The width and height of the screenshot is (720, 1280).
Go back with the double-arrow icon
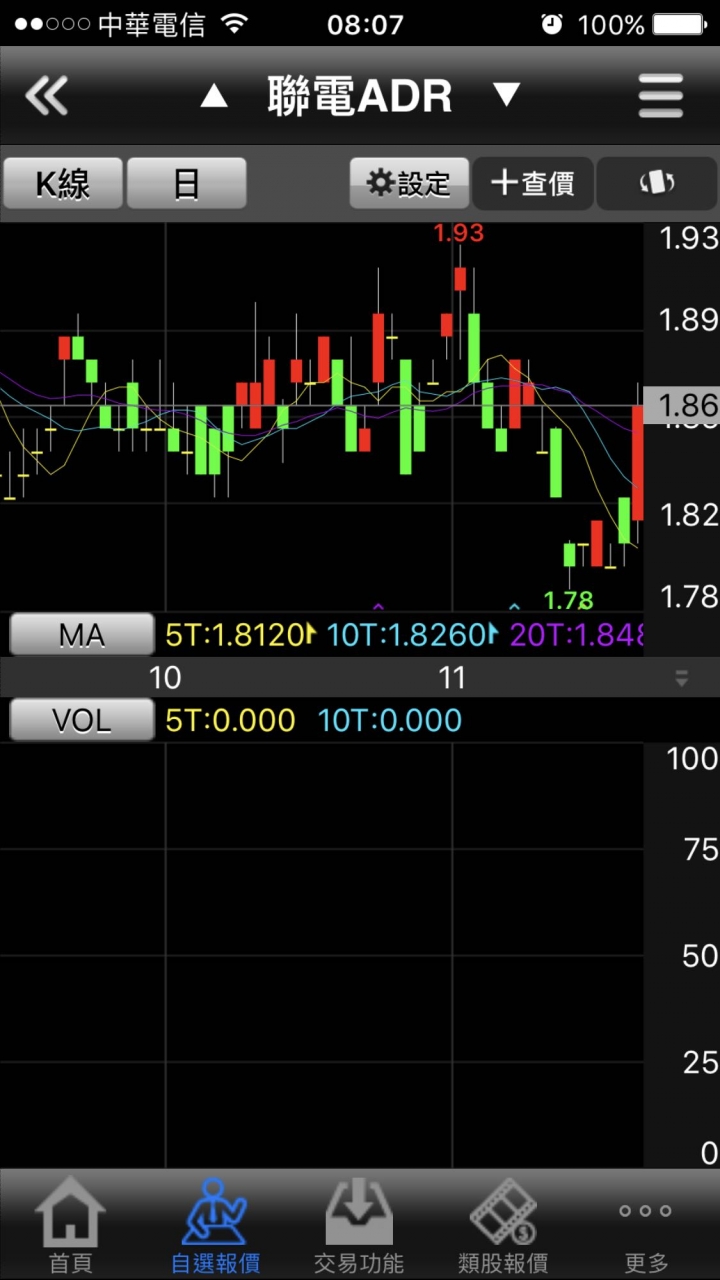(x=46, y=97)
